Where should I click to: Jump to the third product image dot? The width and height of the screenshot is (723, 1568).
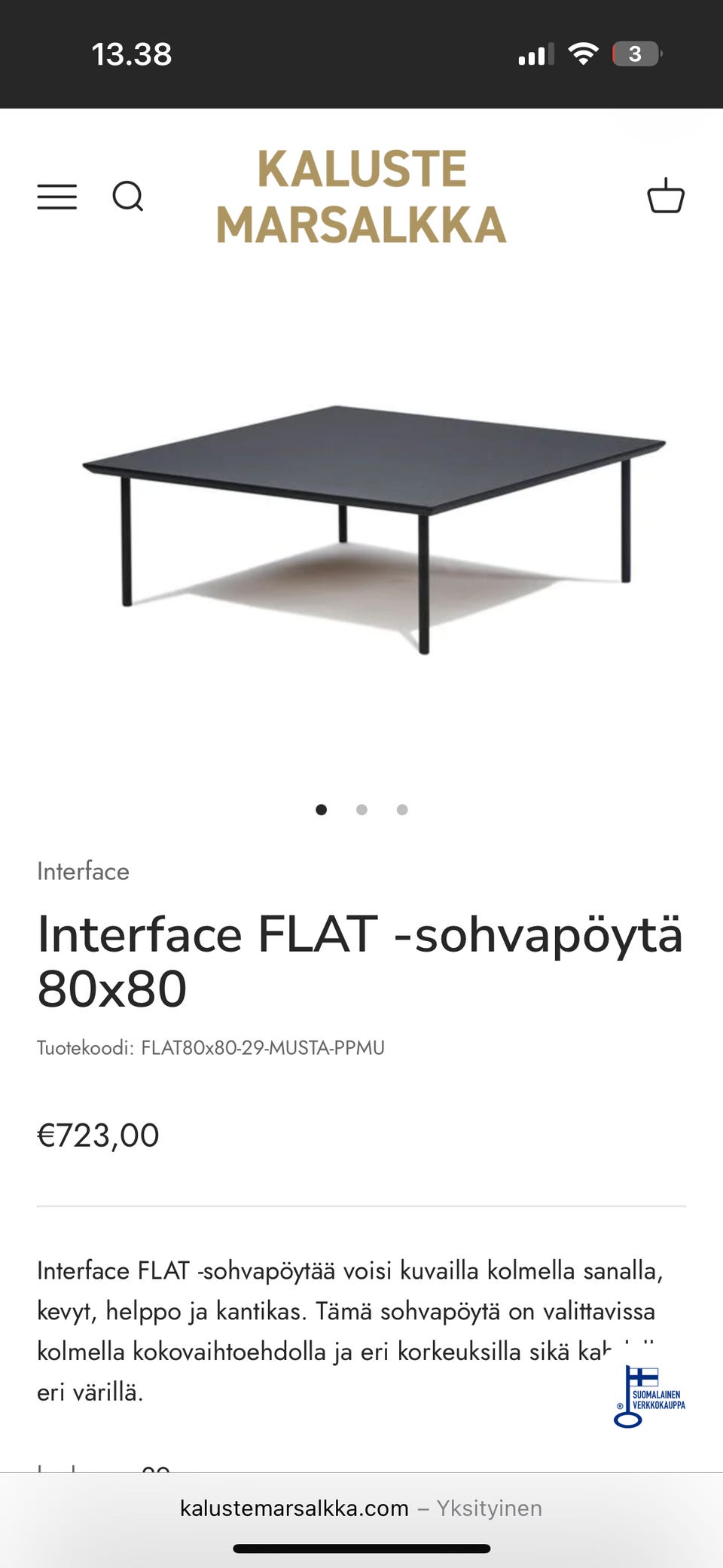point(402,810)
